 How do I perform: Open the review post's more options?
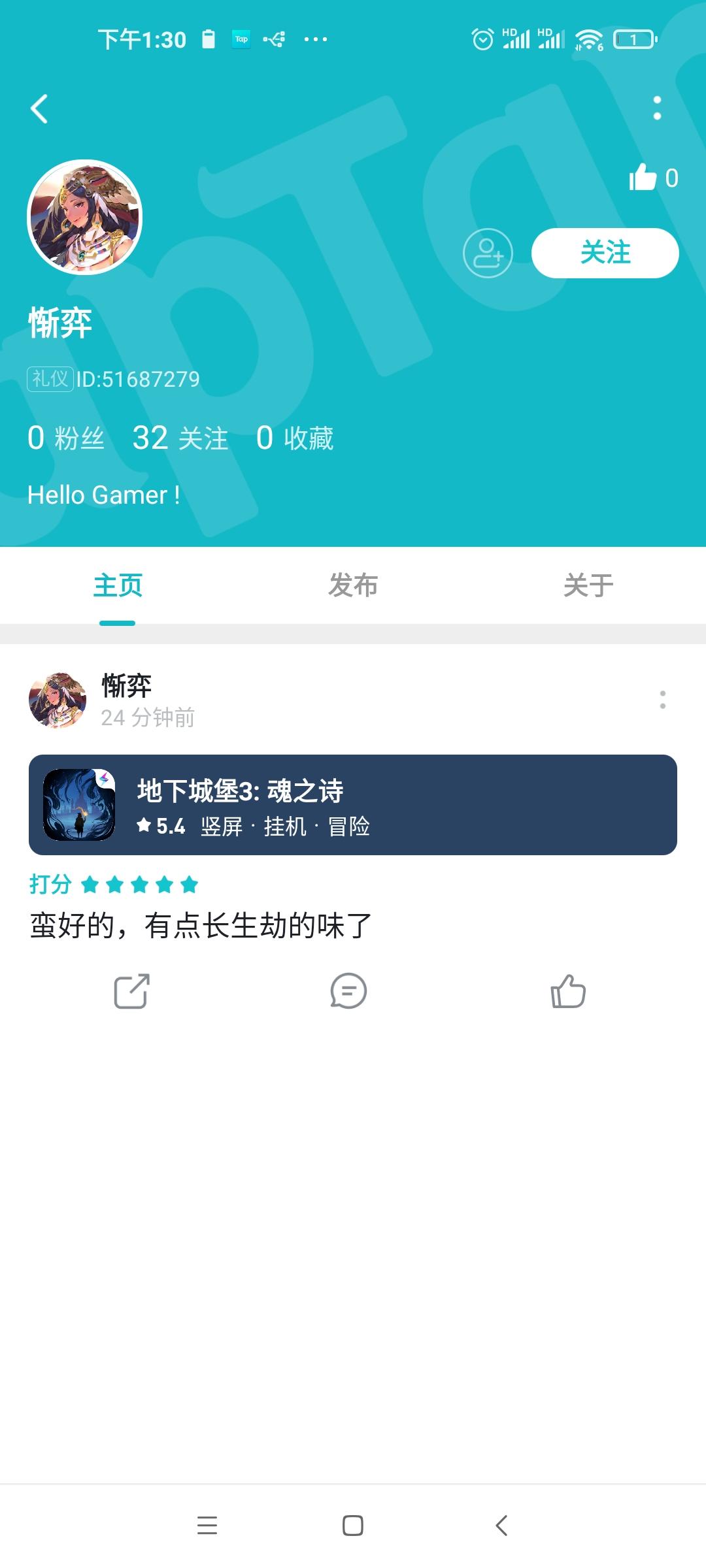663,700
